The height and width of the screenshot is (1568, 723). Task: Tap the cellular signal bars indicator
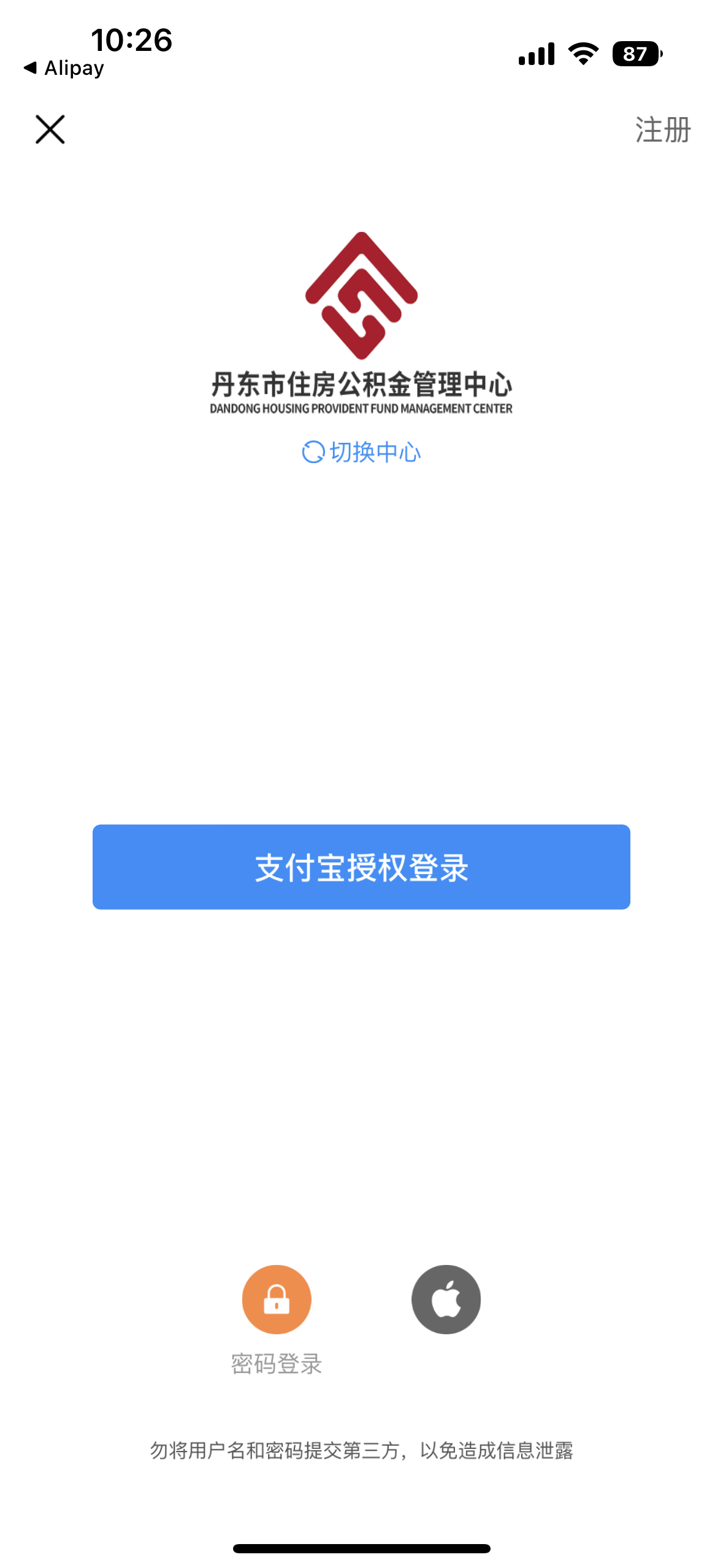[537, 54]
